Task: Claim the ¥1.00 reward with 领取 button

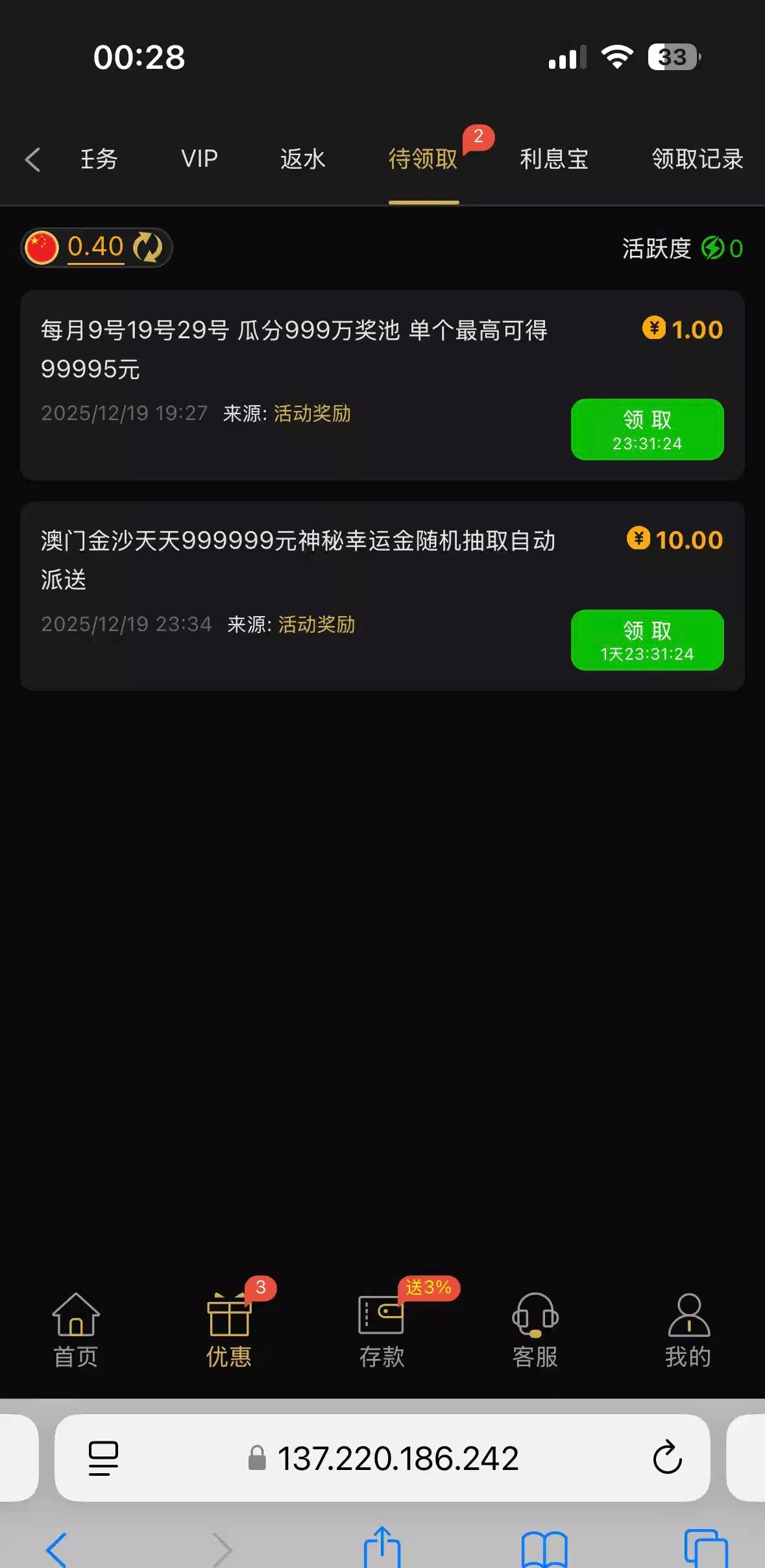Action: (647, 429)
